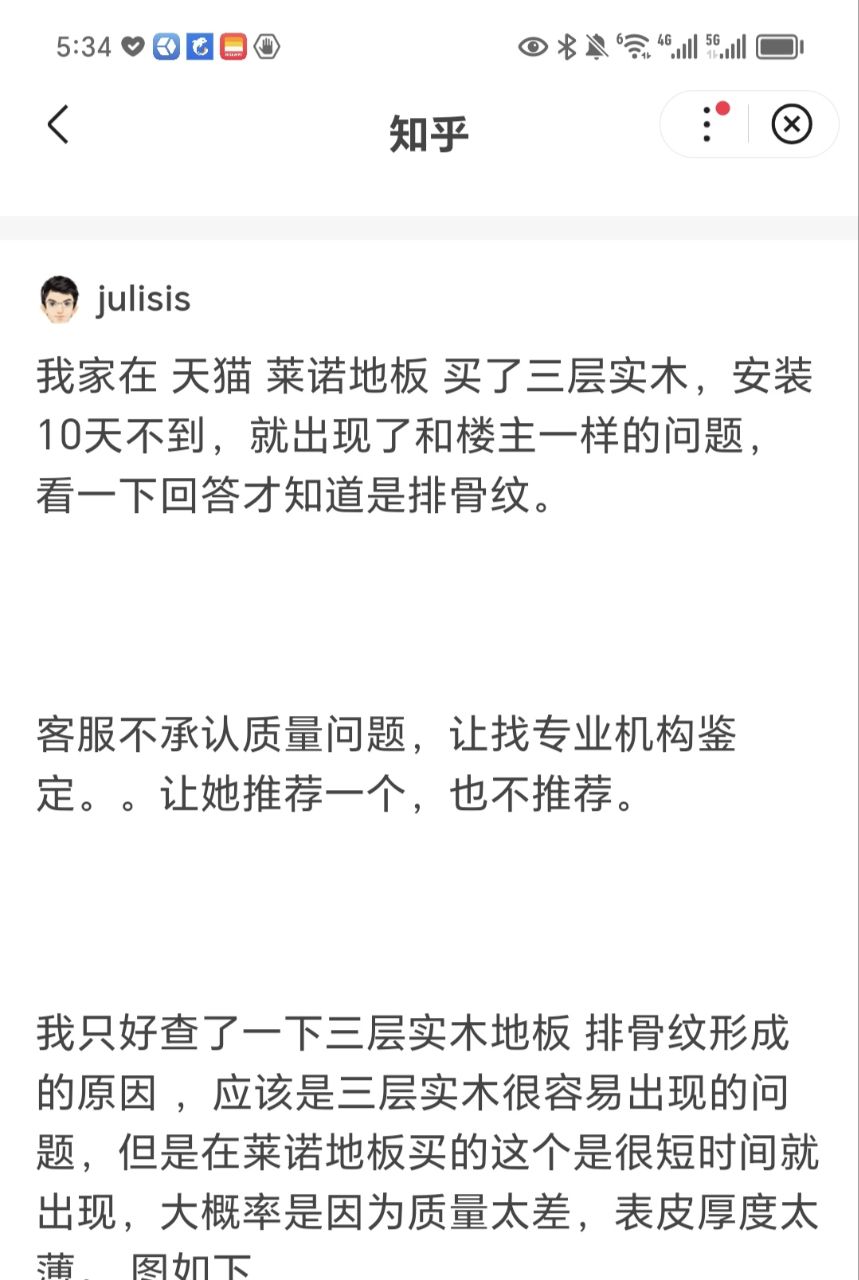
Task: Close the Zhihu mini program
Action: 791,125
